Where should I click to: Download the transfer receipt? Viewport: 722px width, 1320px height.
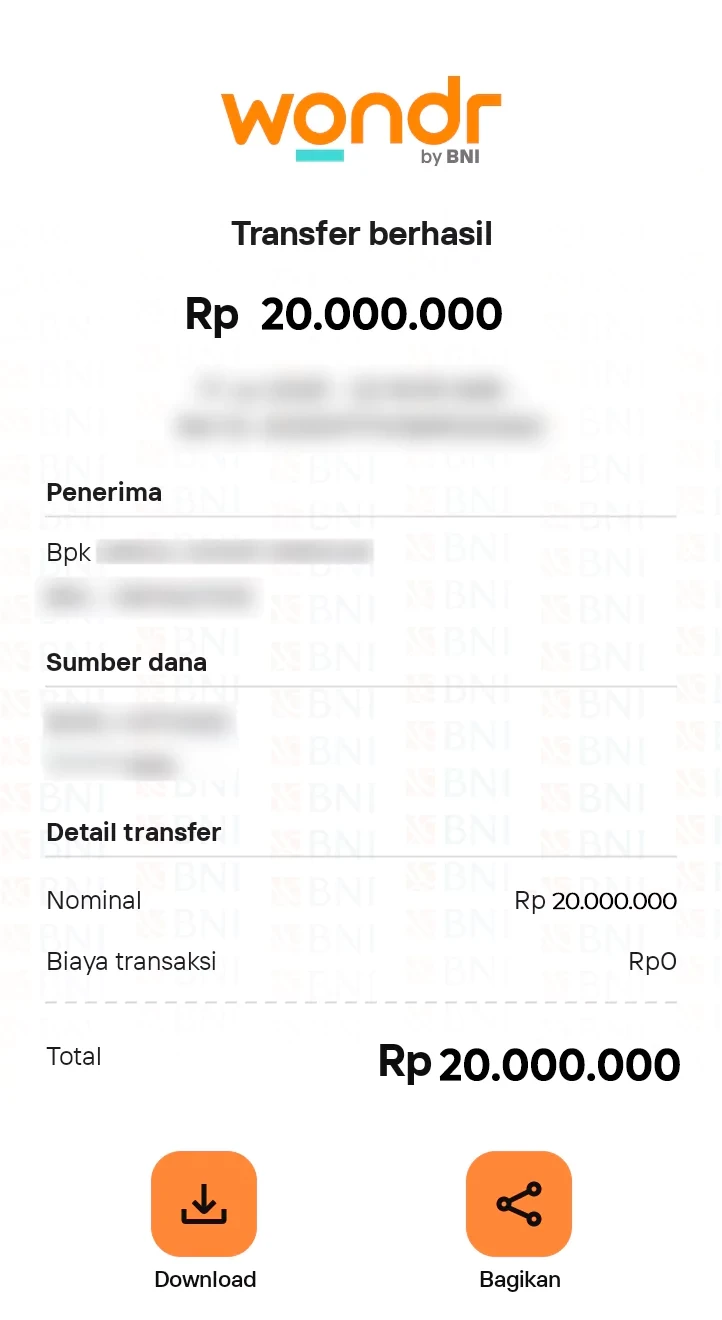[x=204, y=1203]
